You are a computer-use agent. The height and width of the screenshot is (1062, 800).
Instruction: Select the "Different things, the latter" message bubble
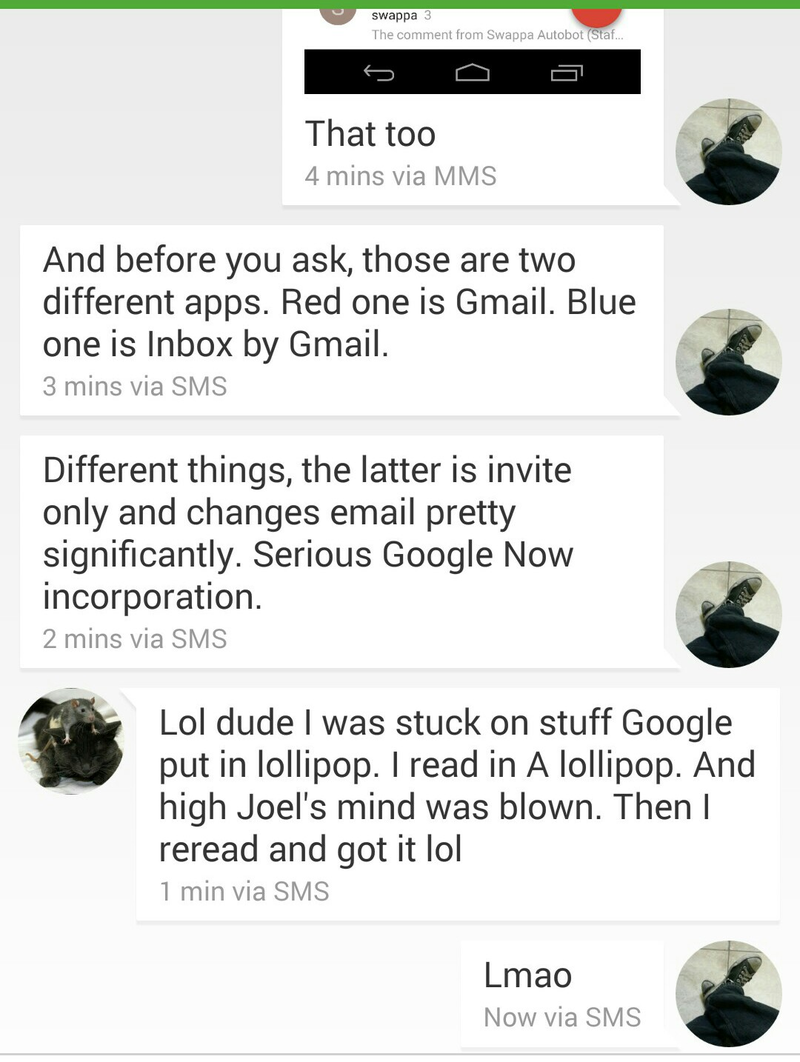tap(340, 551)
